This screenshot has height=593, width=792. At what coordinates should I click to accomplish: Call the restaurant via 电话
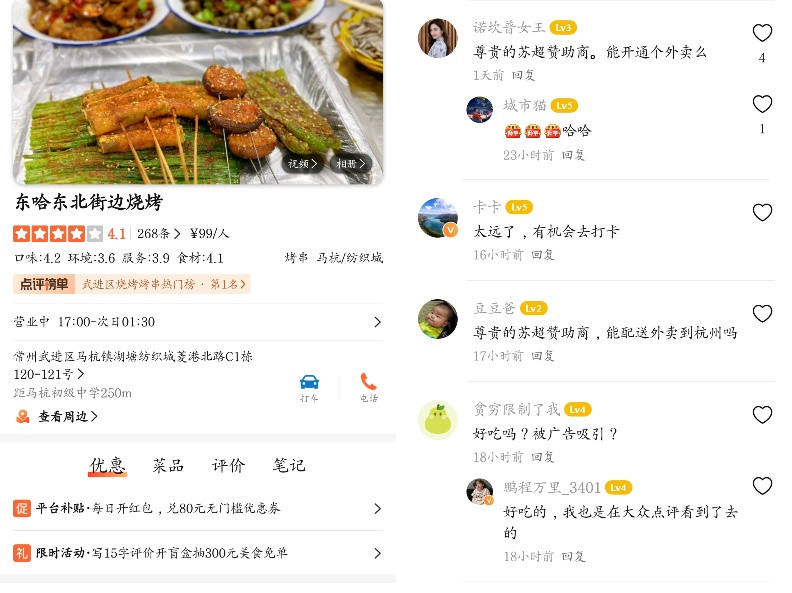[x=368, y=387]
